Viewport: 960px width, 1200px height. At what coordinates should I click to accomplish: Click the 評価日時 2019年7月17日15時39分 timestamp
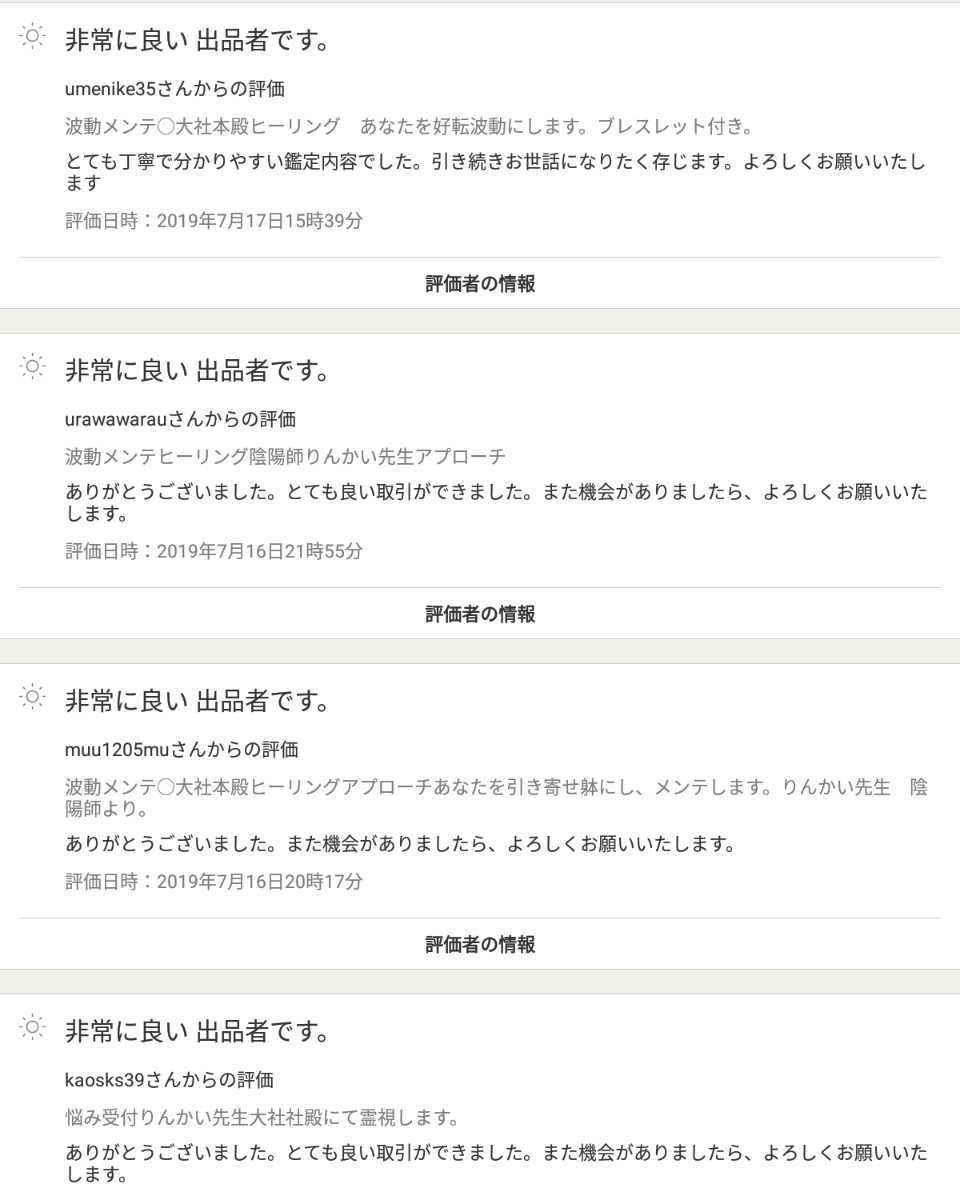pos(211,222)
